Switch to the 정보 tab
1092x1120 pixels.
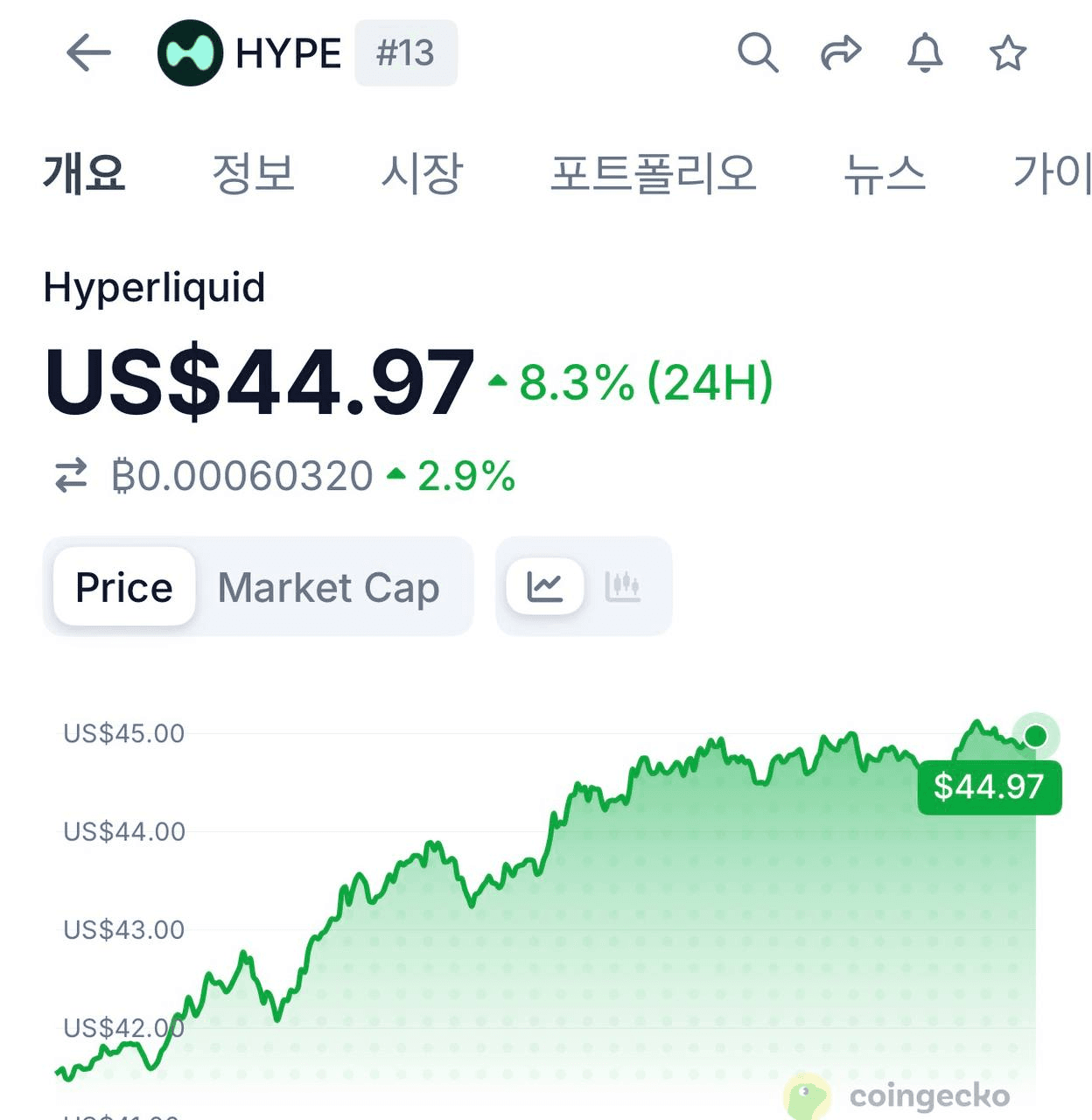(253, 172)
